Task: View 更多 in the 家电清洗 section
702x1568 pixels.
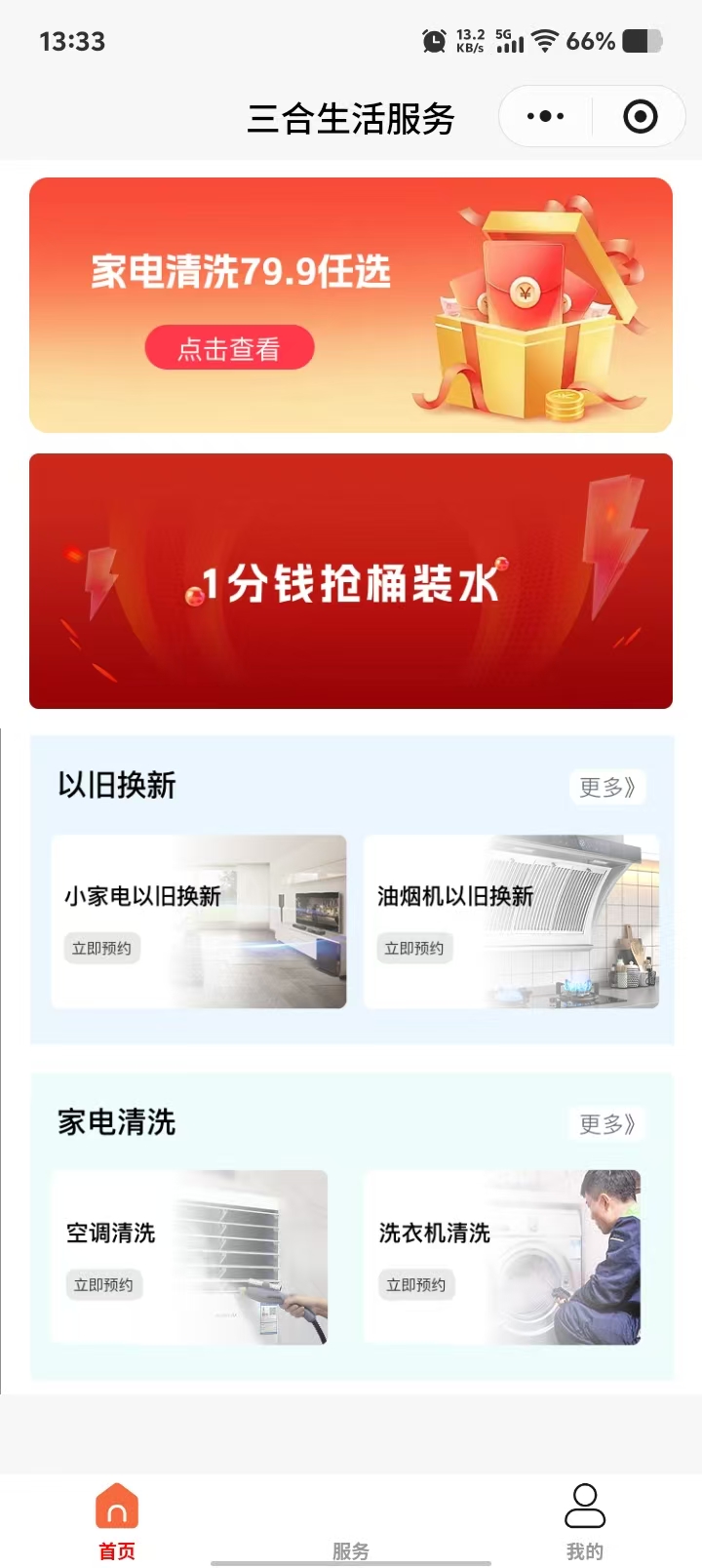Action: pyautogui.click(x=606, y=1124)
